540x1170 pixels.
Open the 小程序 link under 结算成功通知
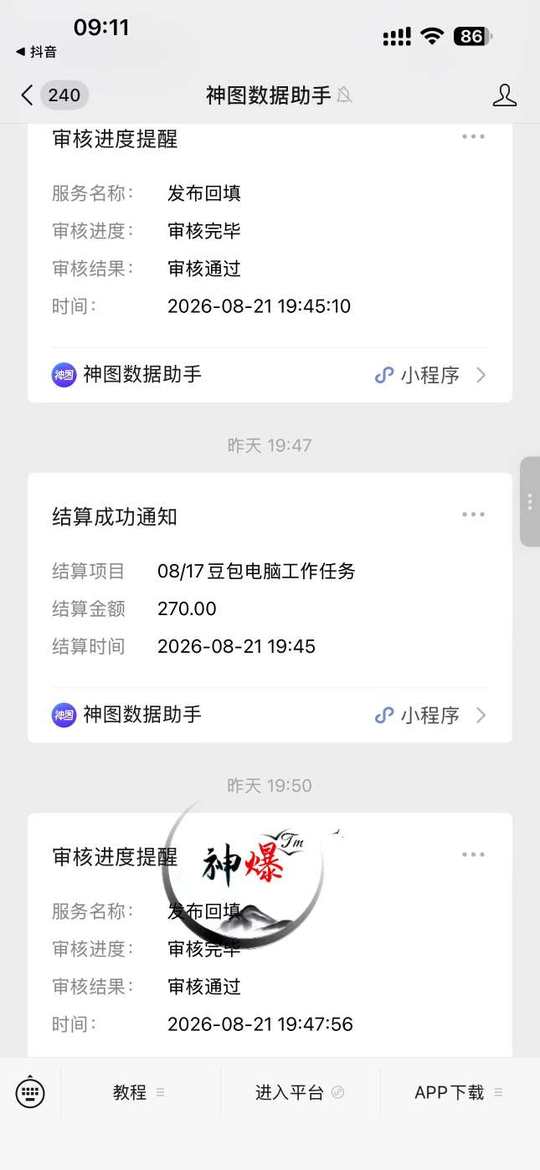click(430, 715)
